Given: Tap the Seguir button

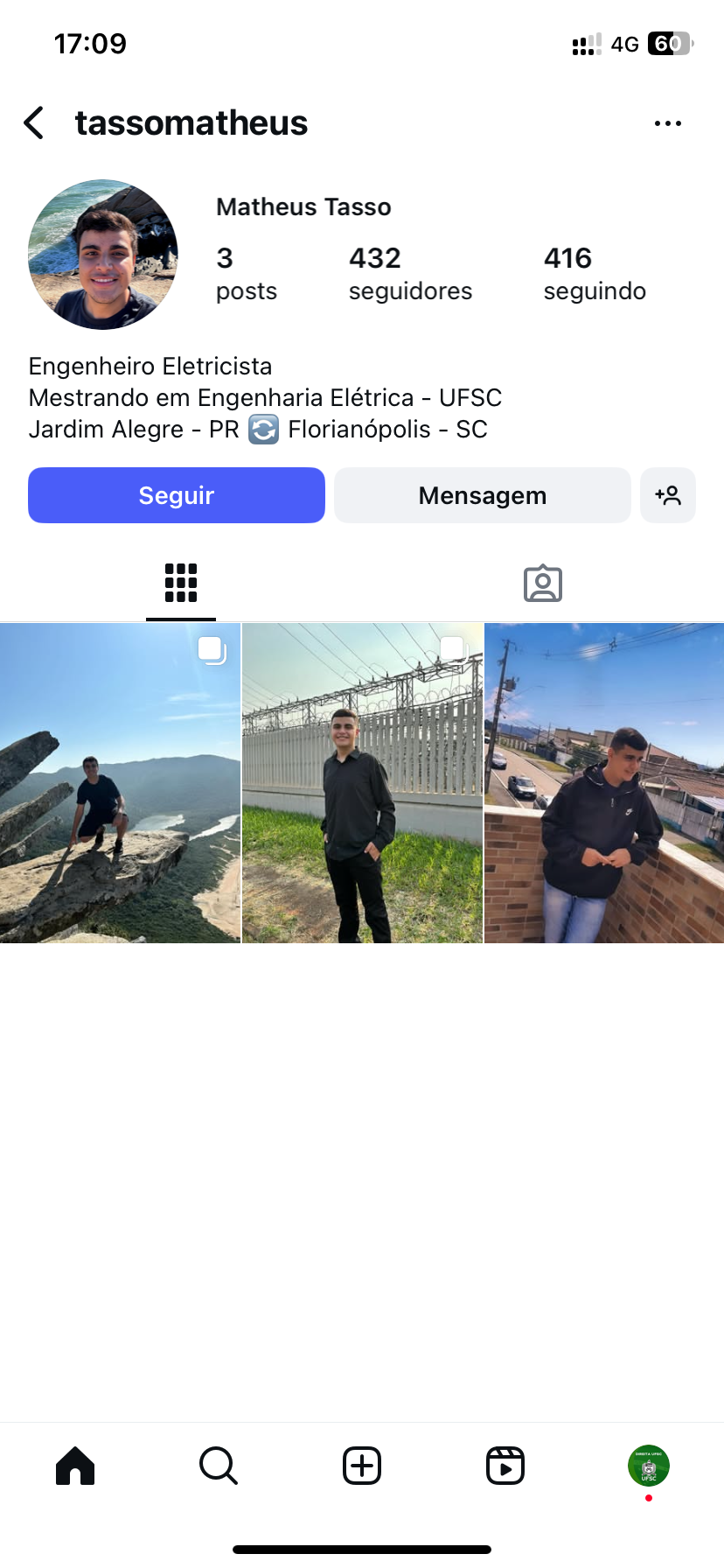Looking at the screenshot, I should click(177, 495).
